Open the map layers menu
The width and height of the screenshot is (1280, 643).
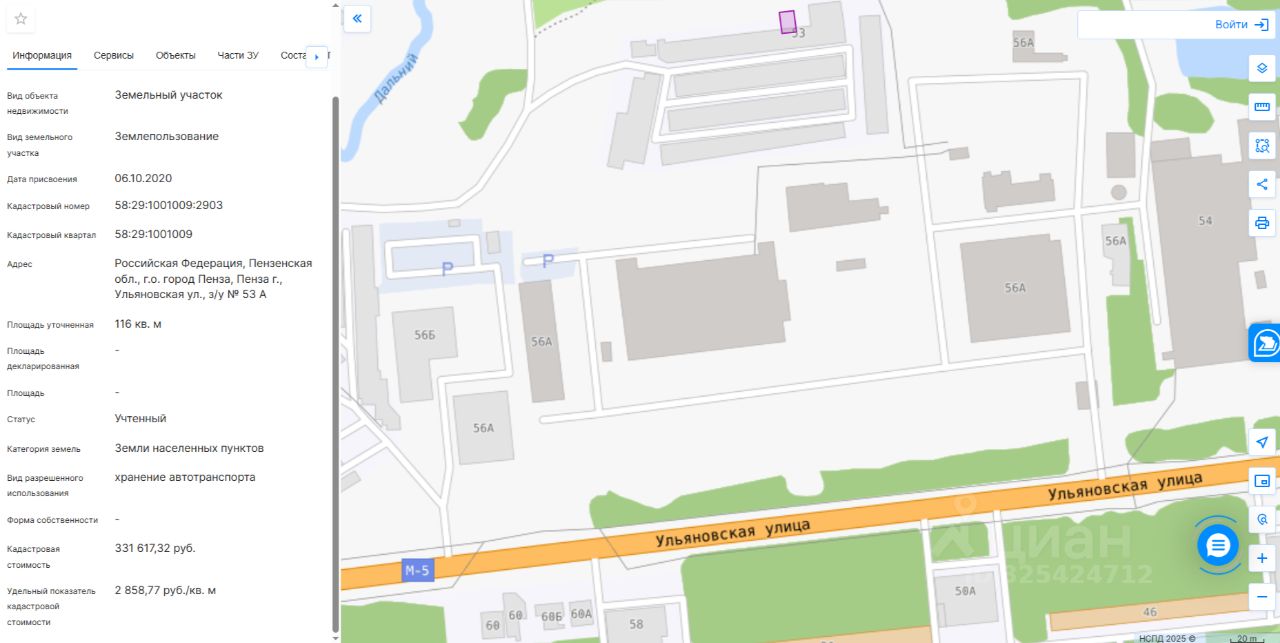[x=1262, y=68]
